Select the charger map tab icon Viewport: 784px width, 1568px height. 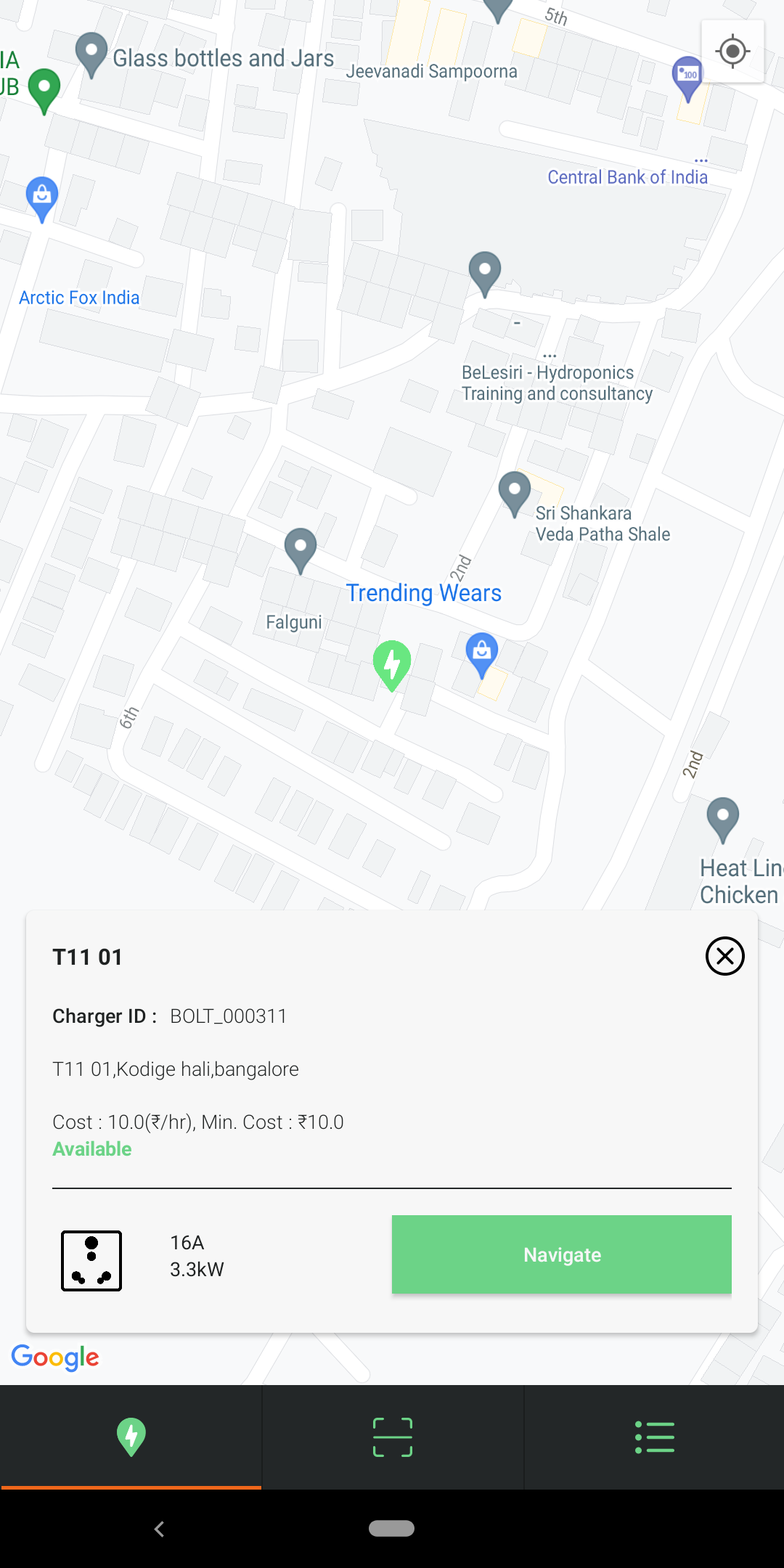click(131, 1436)
